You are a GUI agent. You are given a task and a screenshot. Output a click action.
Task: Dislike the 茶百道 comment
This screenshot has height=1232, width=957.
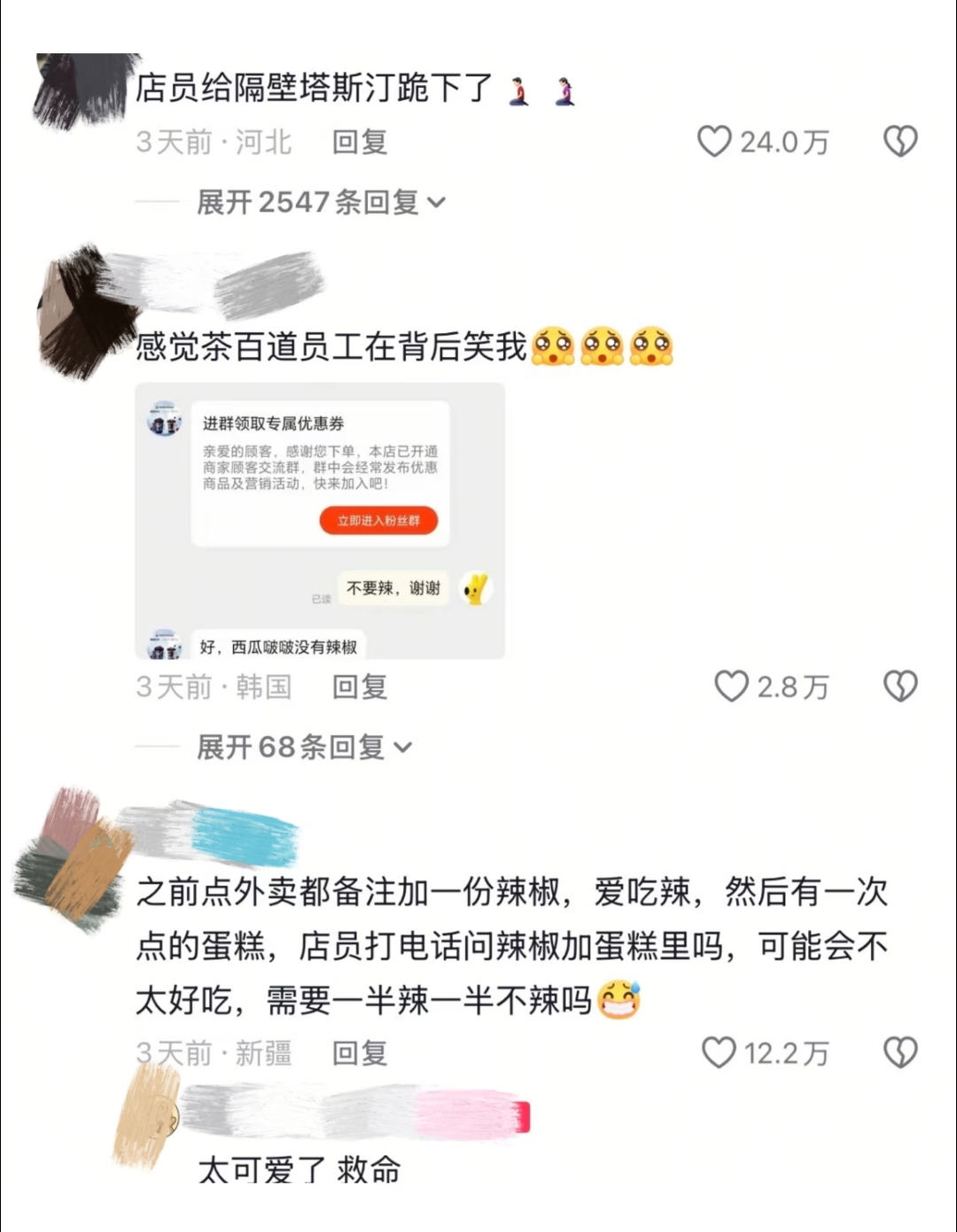(900, 686)
